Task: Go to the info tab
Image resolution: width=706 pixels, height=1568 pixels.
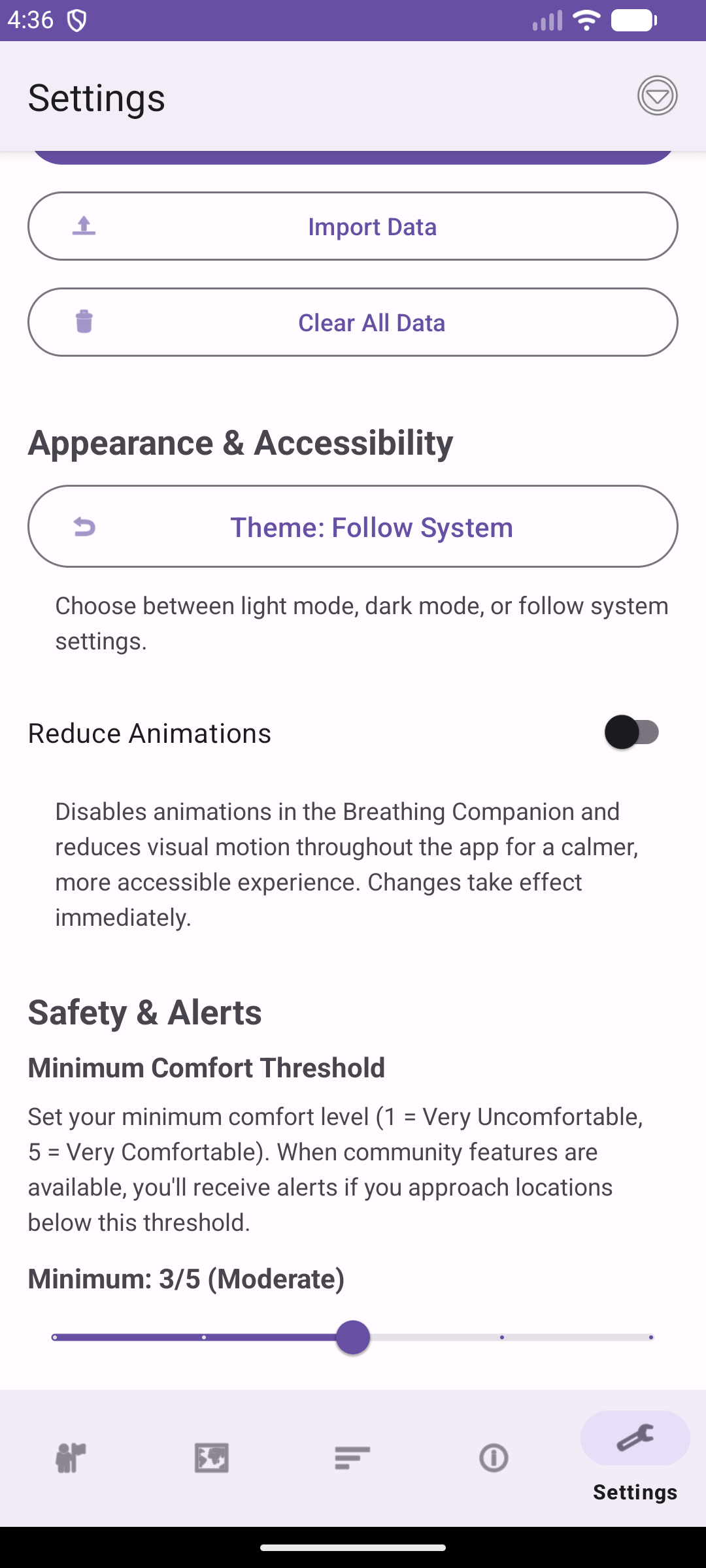Action: (x=494, y=1458)
